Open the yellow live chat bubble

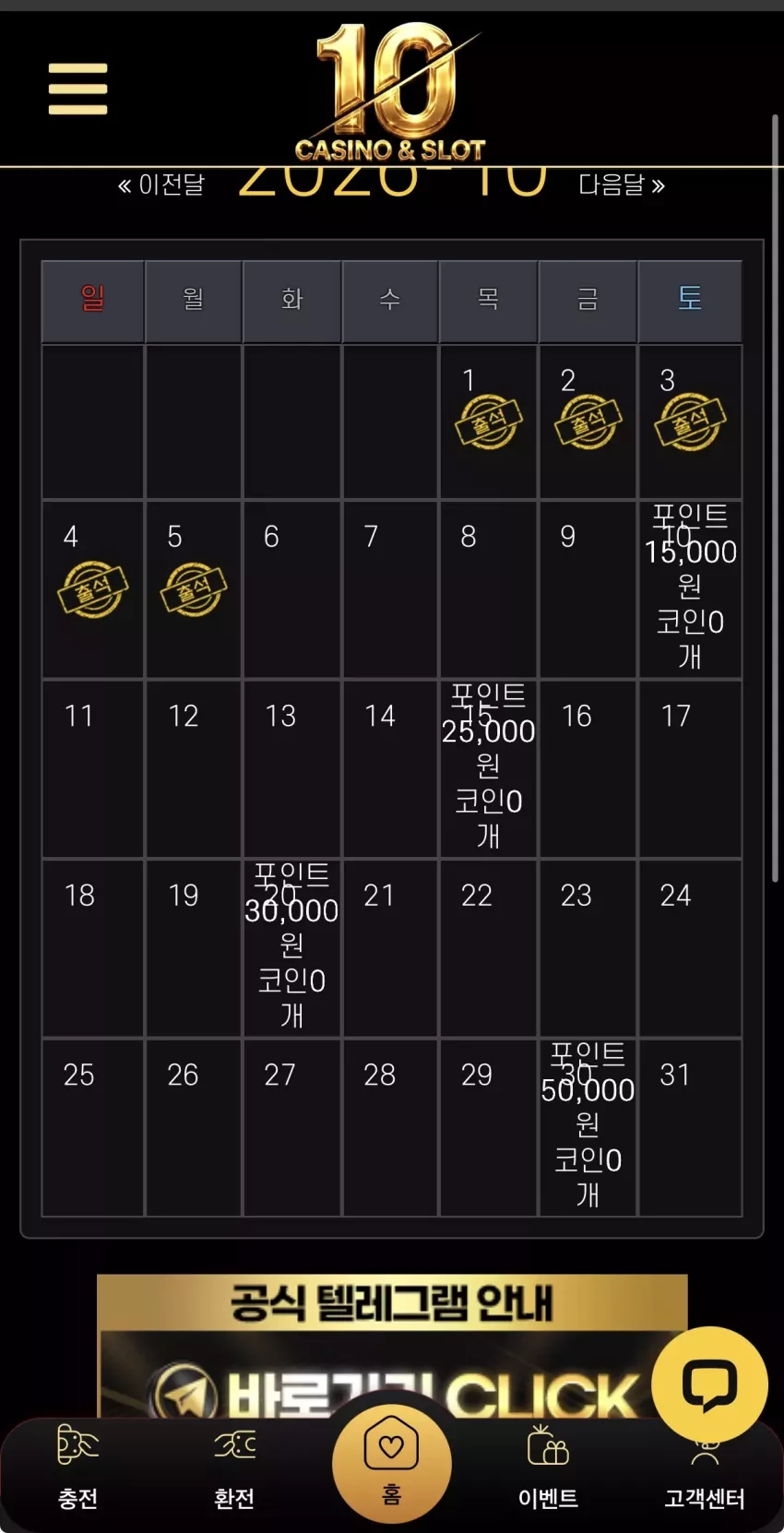[709, 1384]
